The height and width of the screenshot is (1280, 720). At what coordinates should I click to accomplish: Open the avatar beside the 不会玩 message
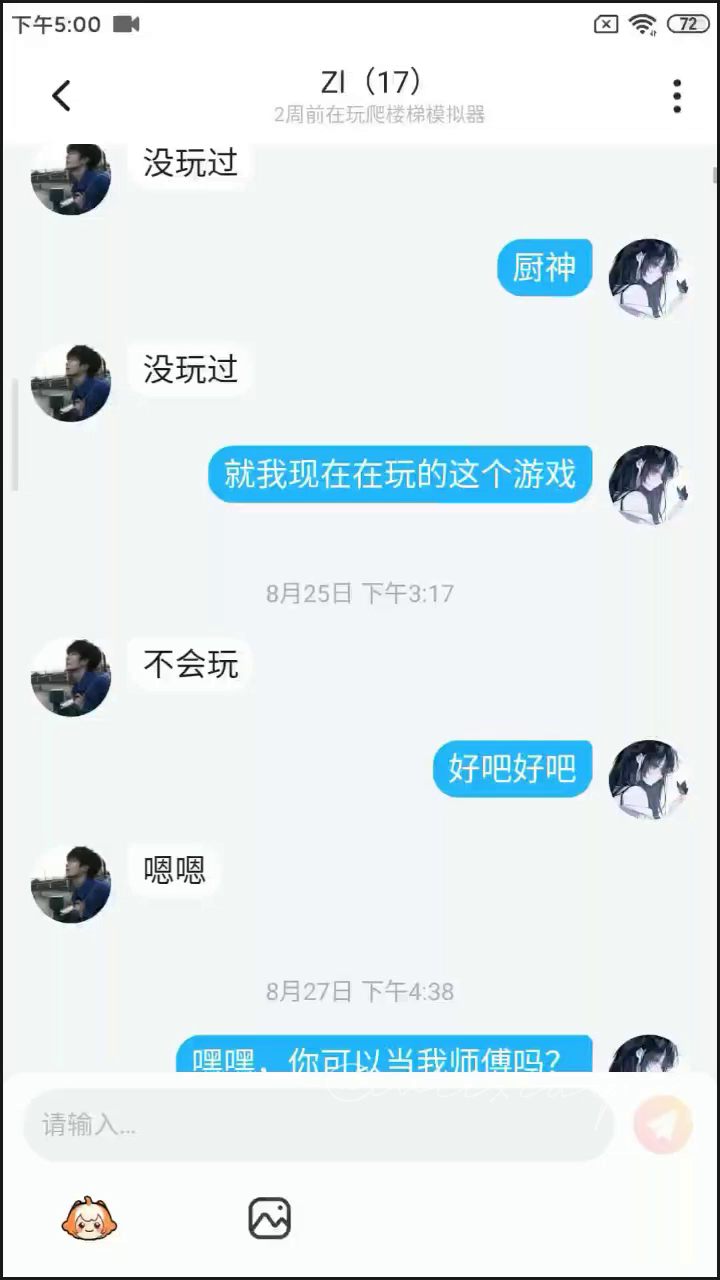(x=71, y=678)
